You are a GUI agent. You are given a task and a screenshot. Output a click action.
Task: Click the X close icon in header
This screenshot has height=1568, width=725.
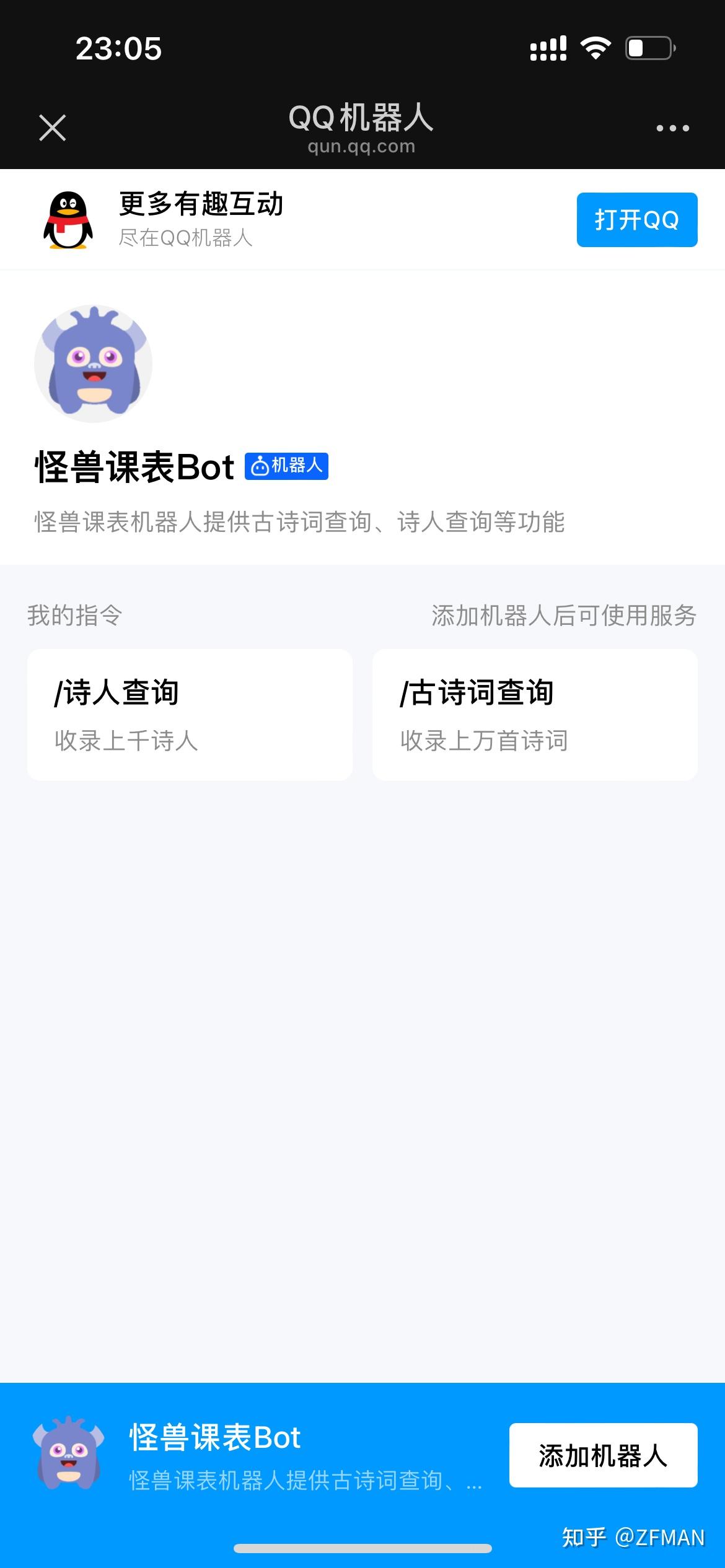coord(53,128)
